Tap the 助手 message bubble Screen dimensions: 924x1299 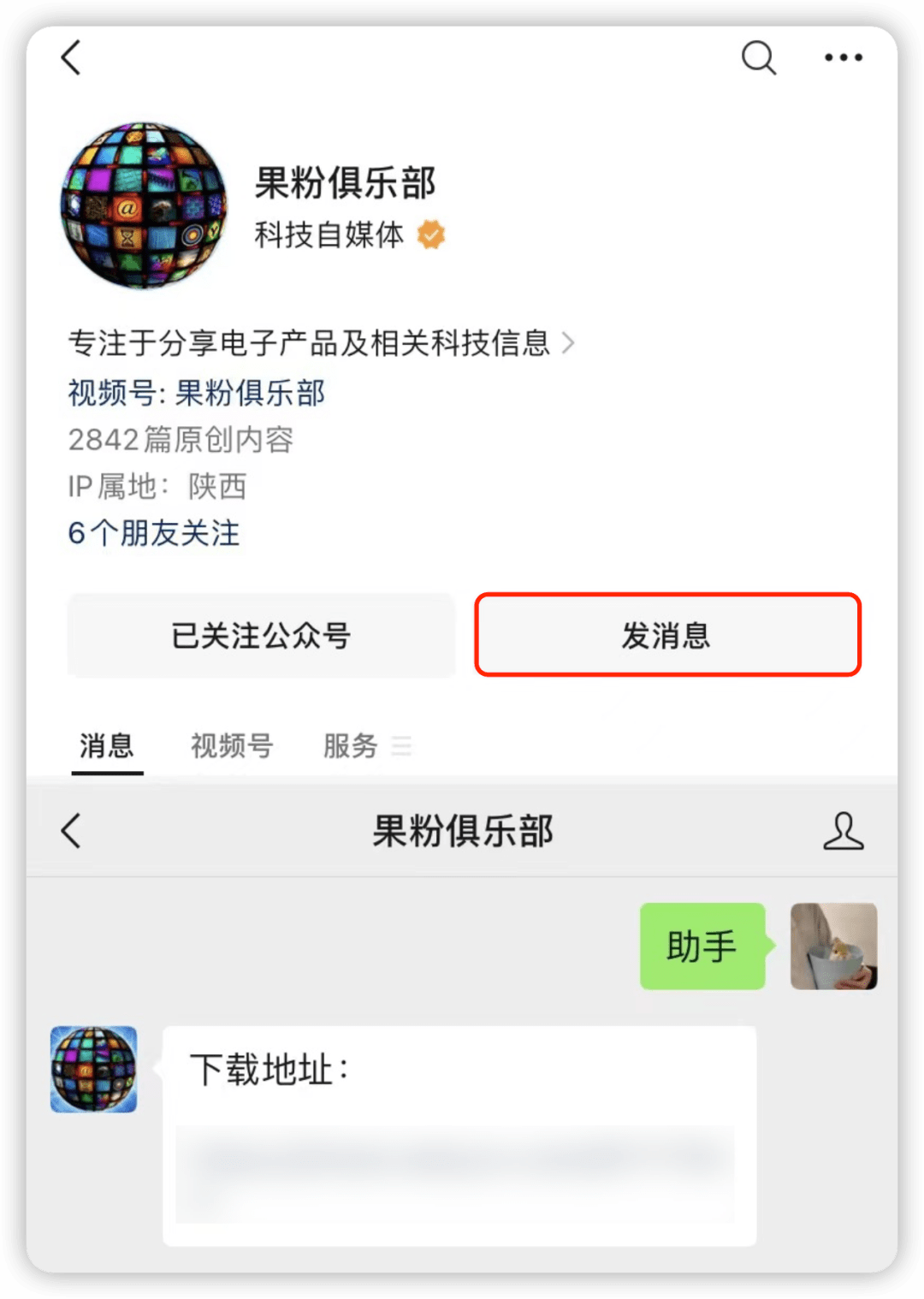click(702, 946)
